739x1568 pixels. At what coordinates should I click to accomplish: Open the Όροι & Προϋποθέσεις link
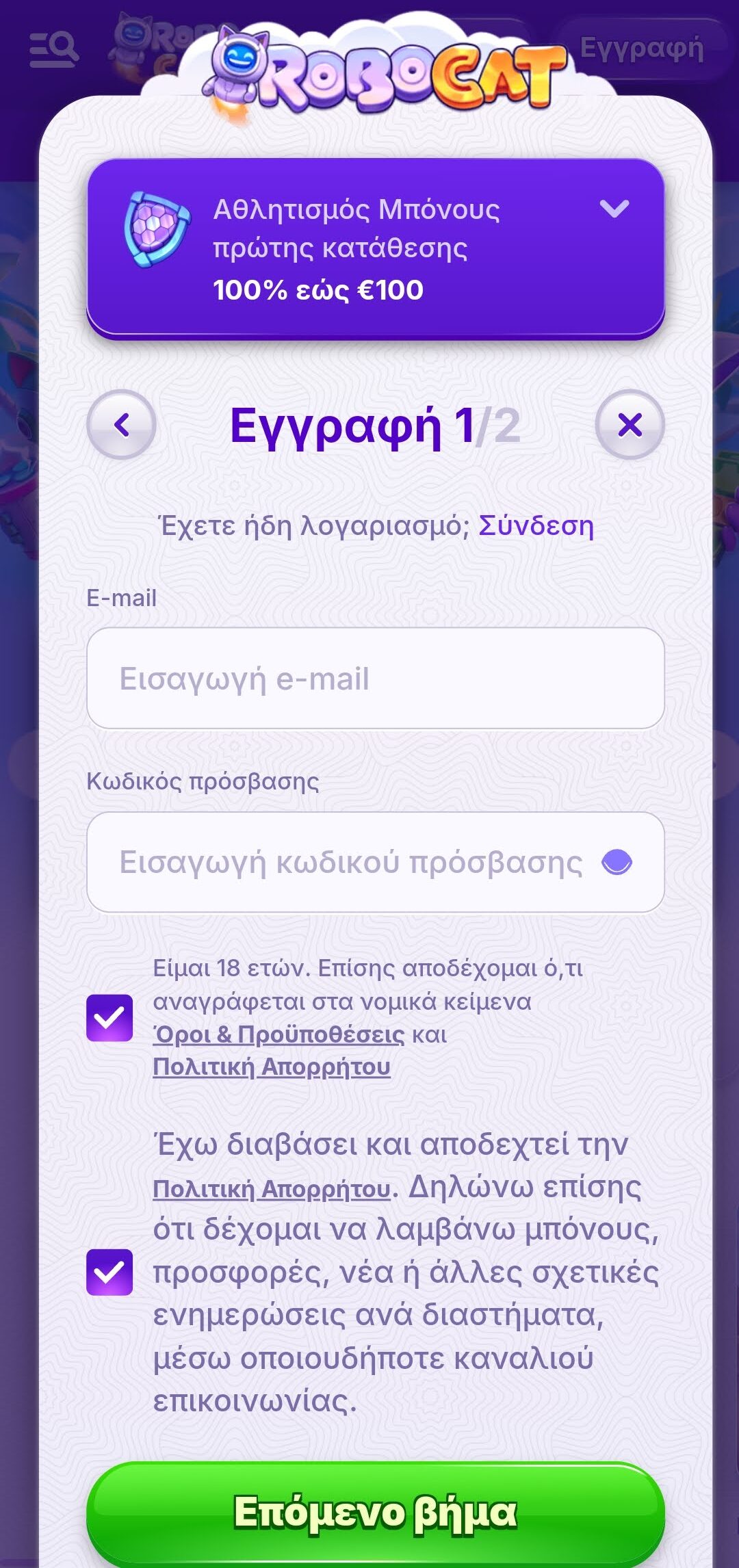pyautogui.click(x=278, y=1034)
